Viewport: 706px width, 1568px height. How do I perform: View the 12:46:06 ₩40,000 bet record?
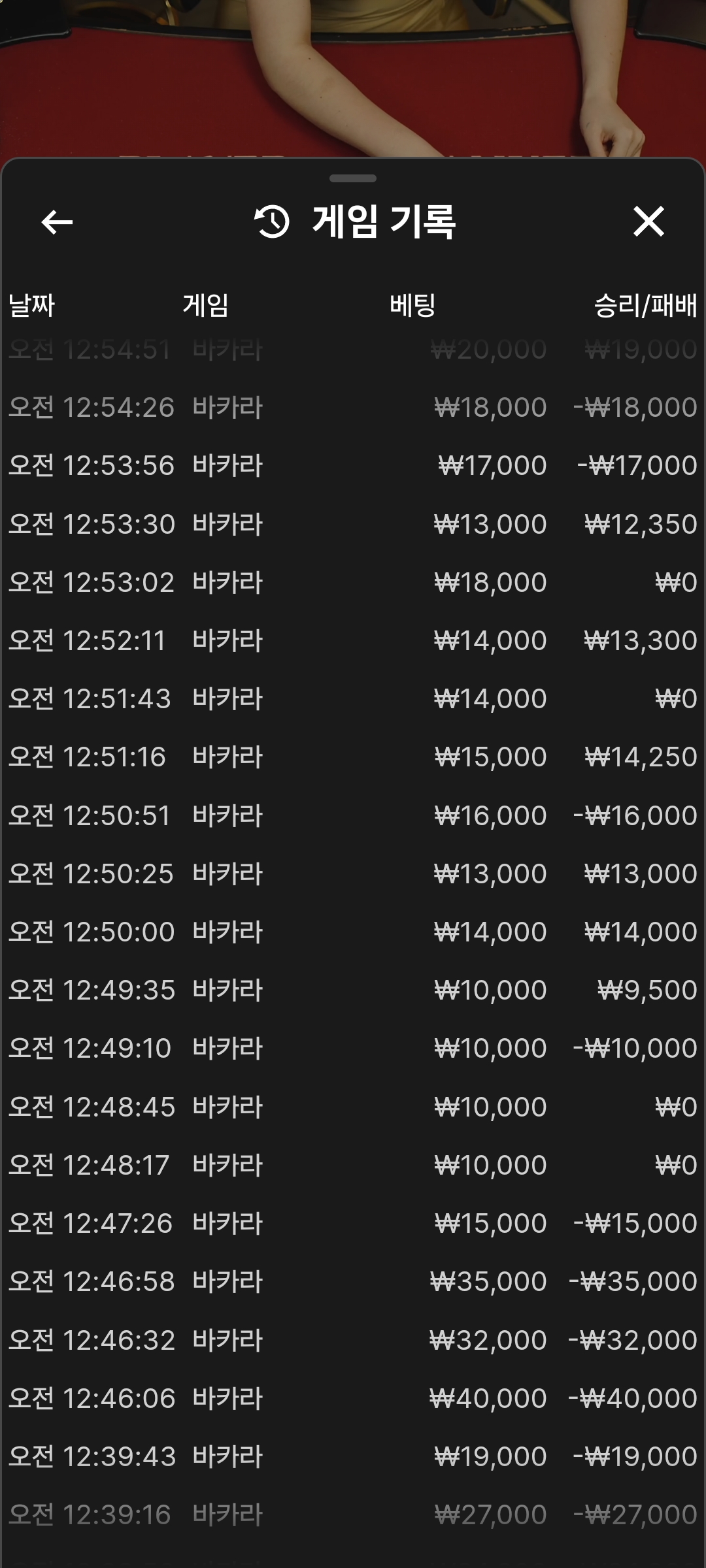353,1398
